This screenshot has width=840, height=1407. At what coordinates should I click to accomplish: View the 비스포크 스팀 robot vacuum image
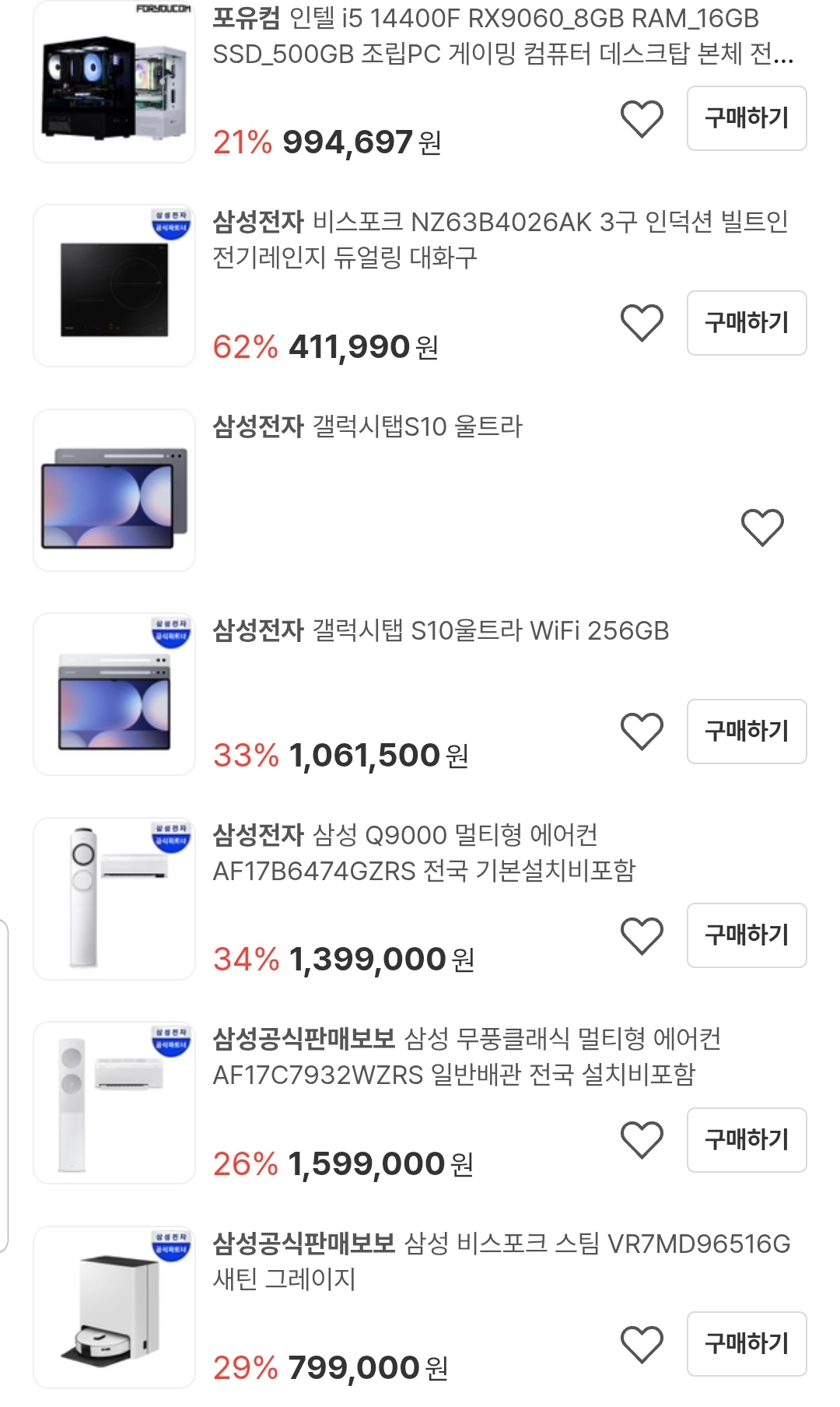[114, 1307]
